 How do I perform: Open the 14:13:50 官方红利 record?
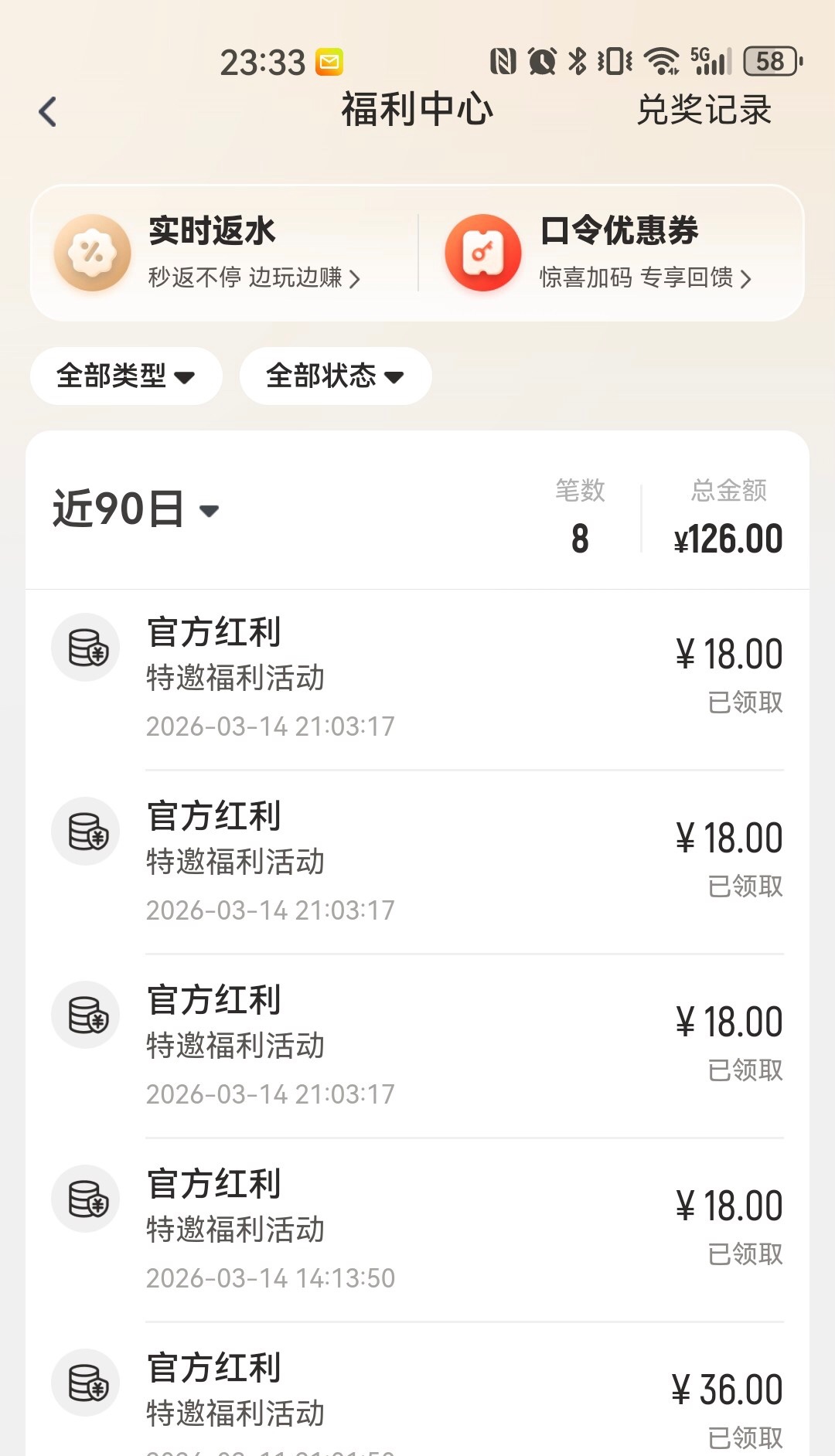coord(417,1229)
